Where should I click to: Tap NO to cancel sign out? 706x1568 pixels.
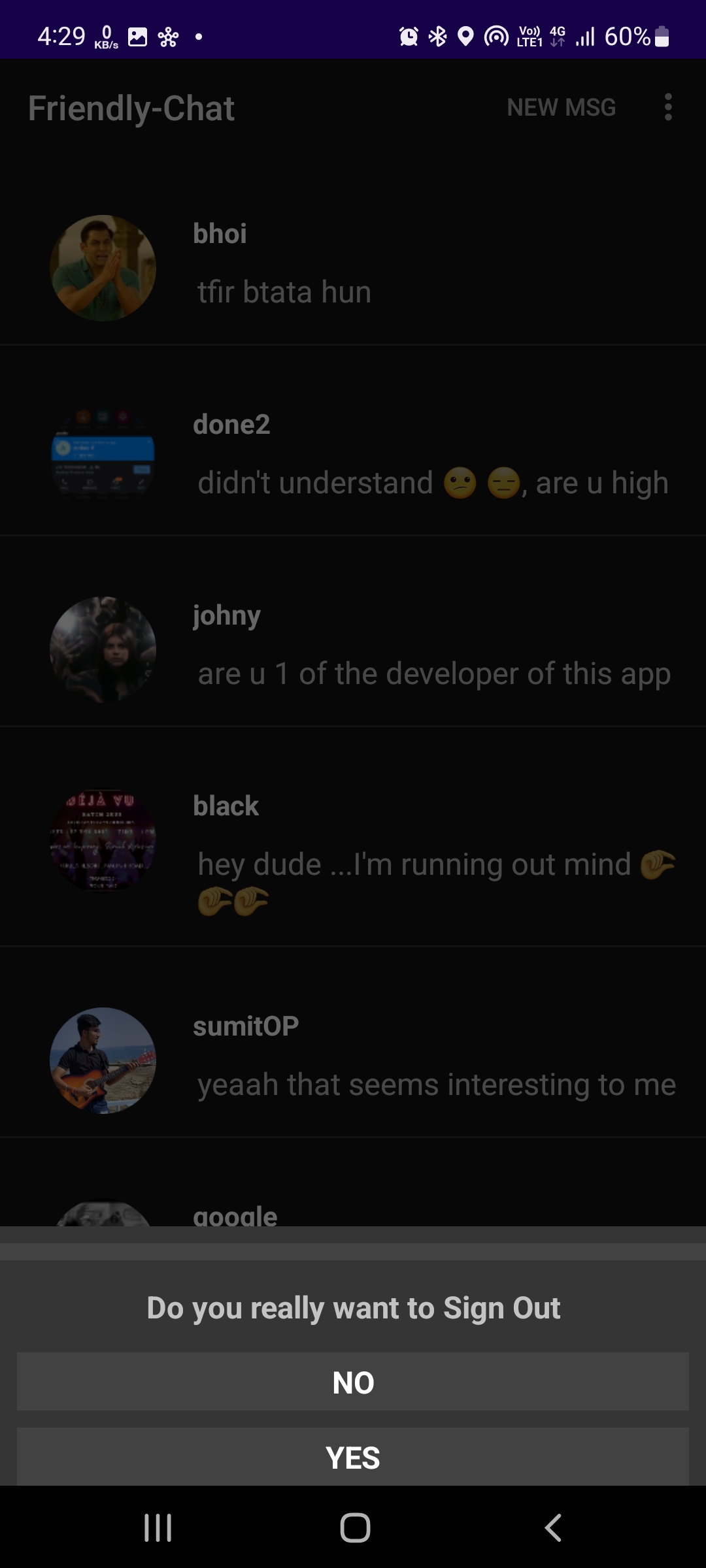(353, 1382)
